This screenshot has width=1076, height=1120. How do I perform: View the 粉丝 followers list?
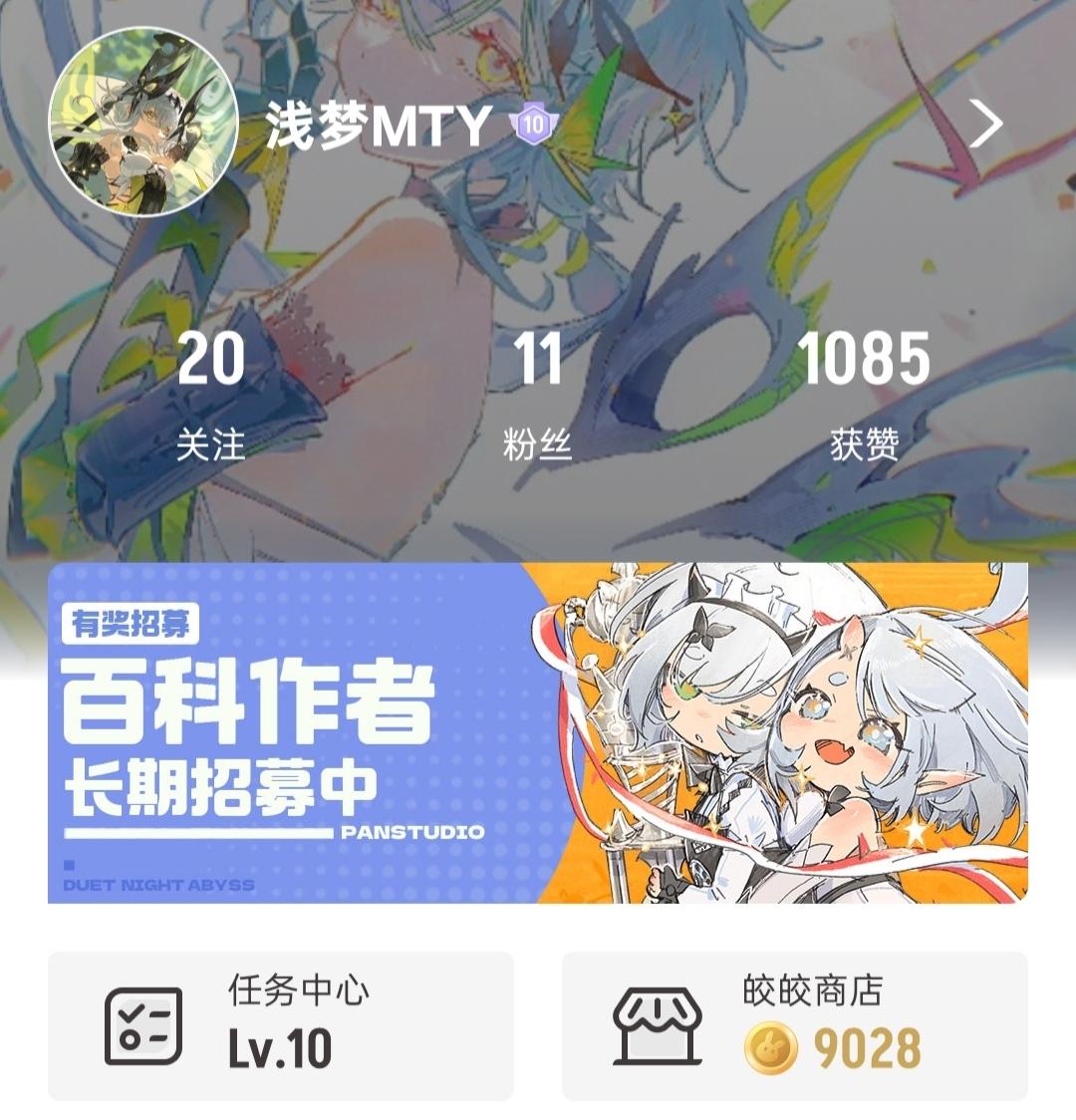click(x=537, y=394)
